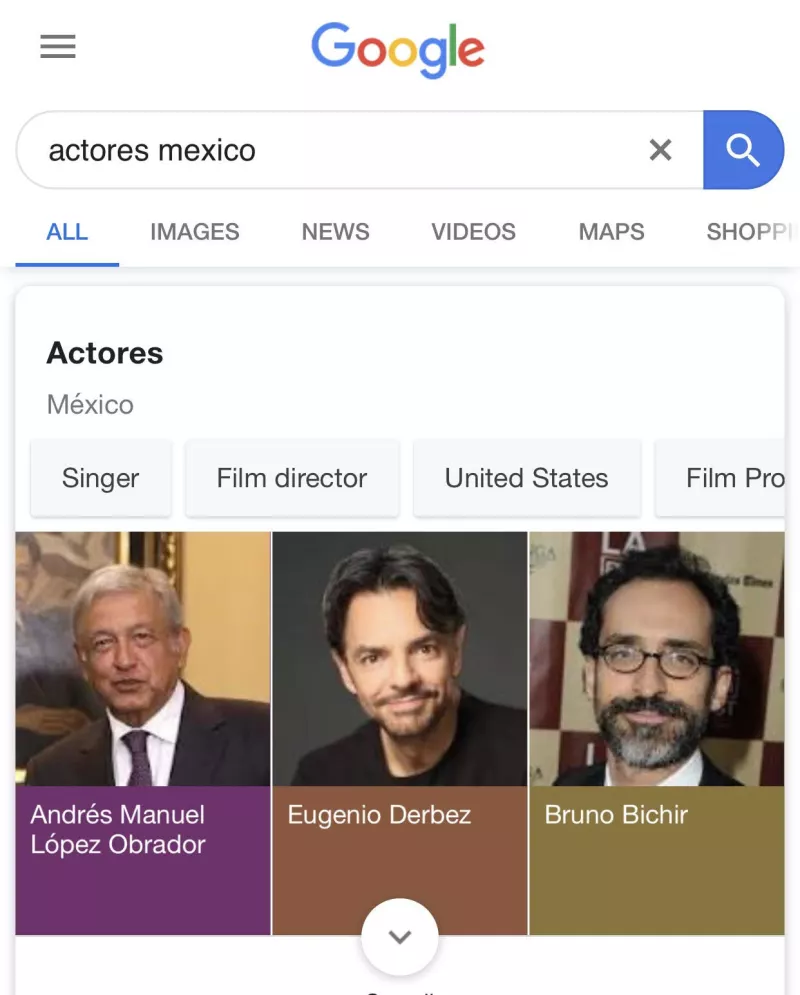This screenshot has height=995, width=800.
Task: Select the IMAGES search mode icon tab
Action: coord(194,232)
